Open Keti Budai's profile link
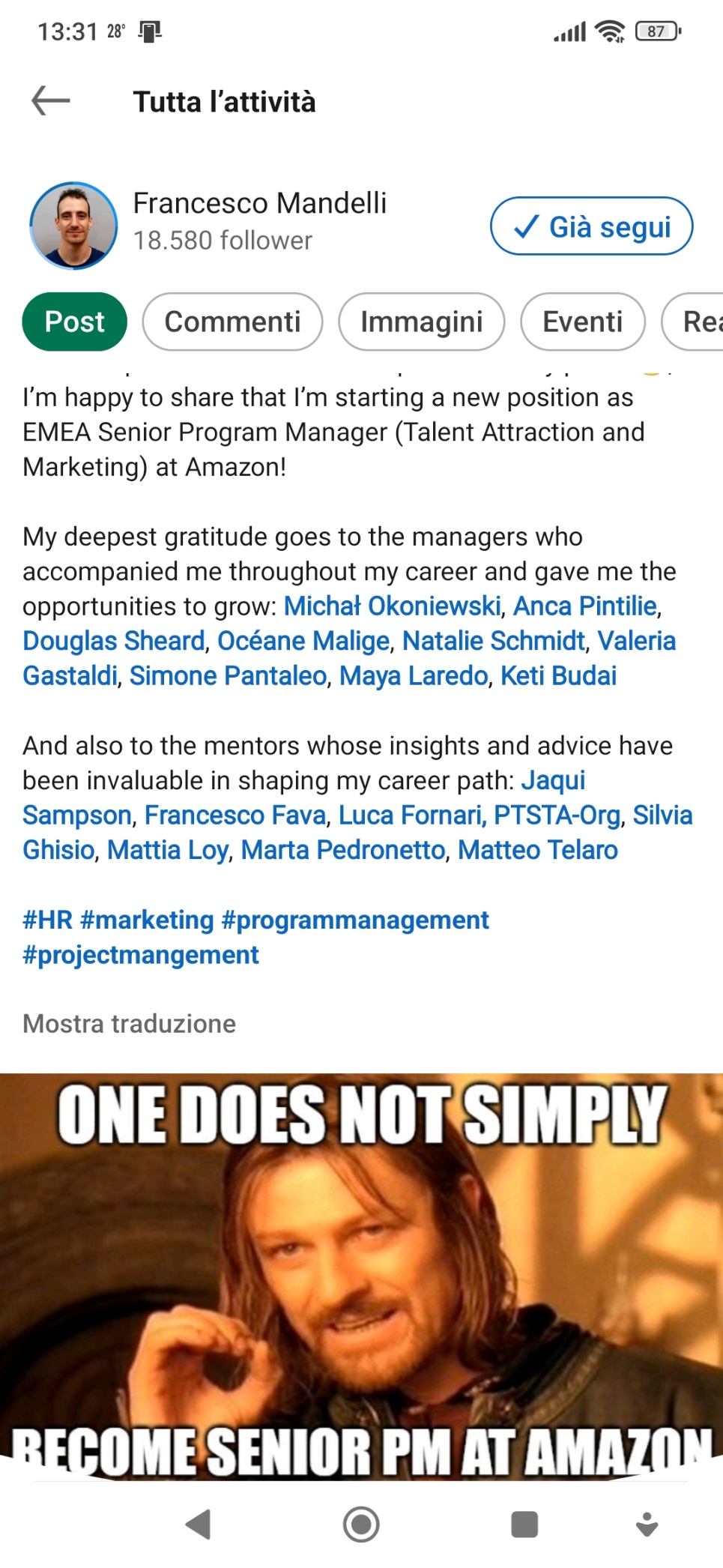 (558, 676)
